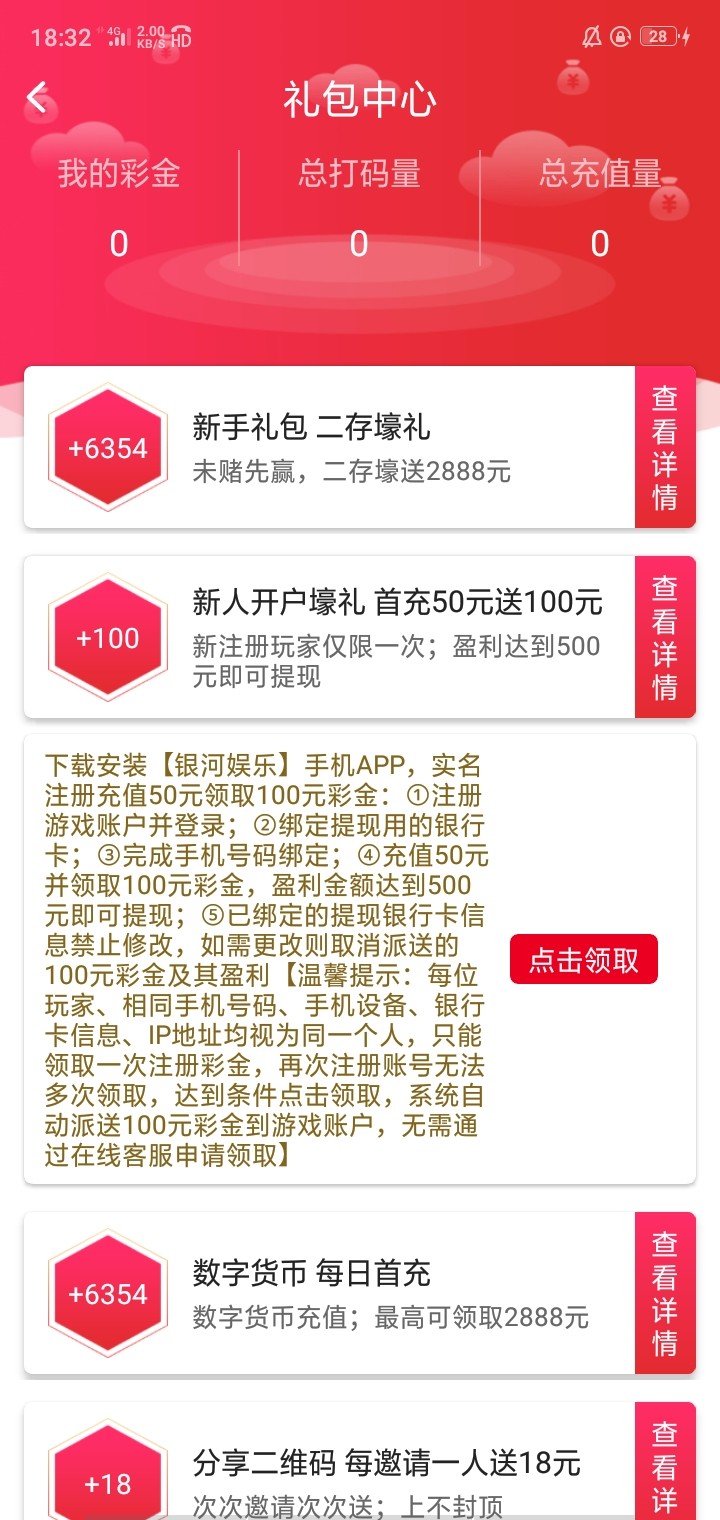The image size is (720, 1520).
Task: Tap the 0 value under 我的彩金
Action: (x=120, y=242)
